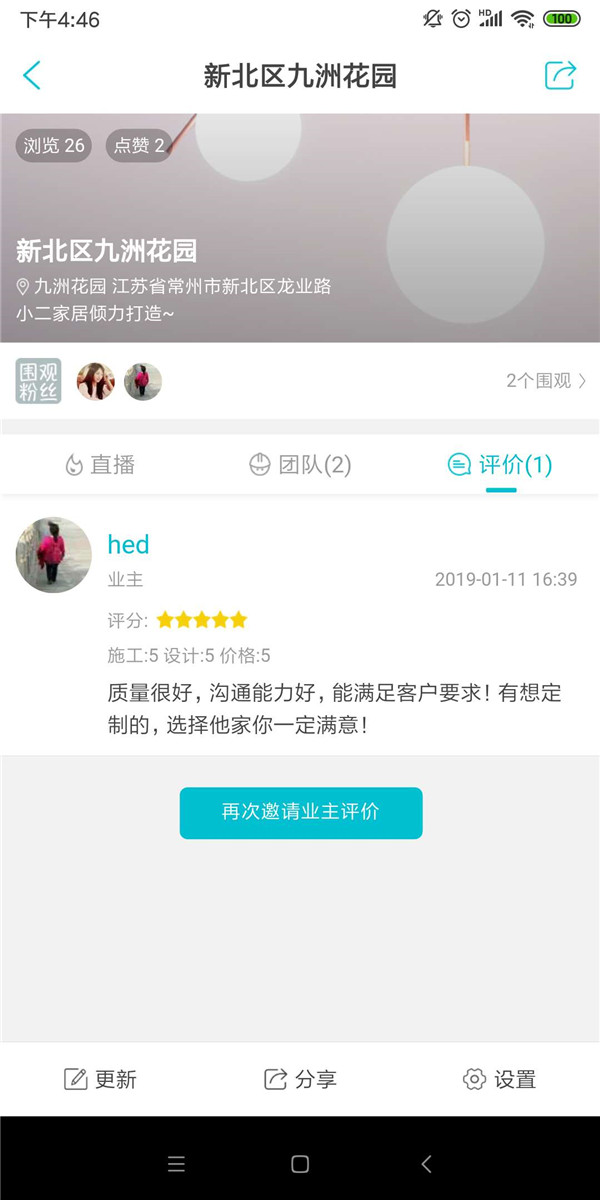The image size is (600, 1200).
Task: Open 设置 in the bottom bar
Action: click(500, 1079)
